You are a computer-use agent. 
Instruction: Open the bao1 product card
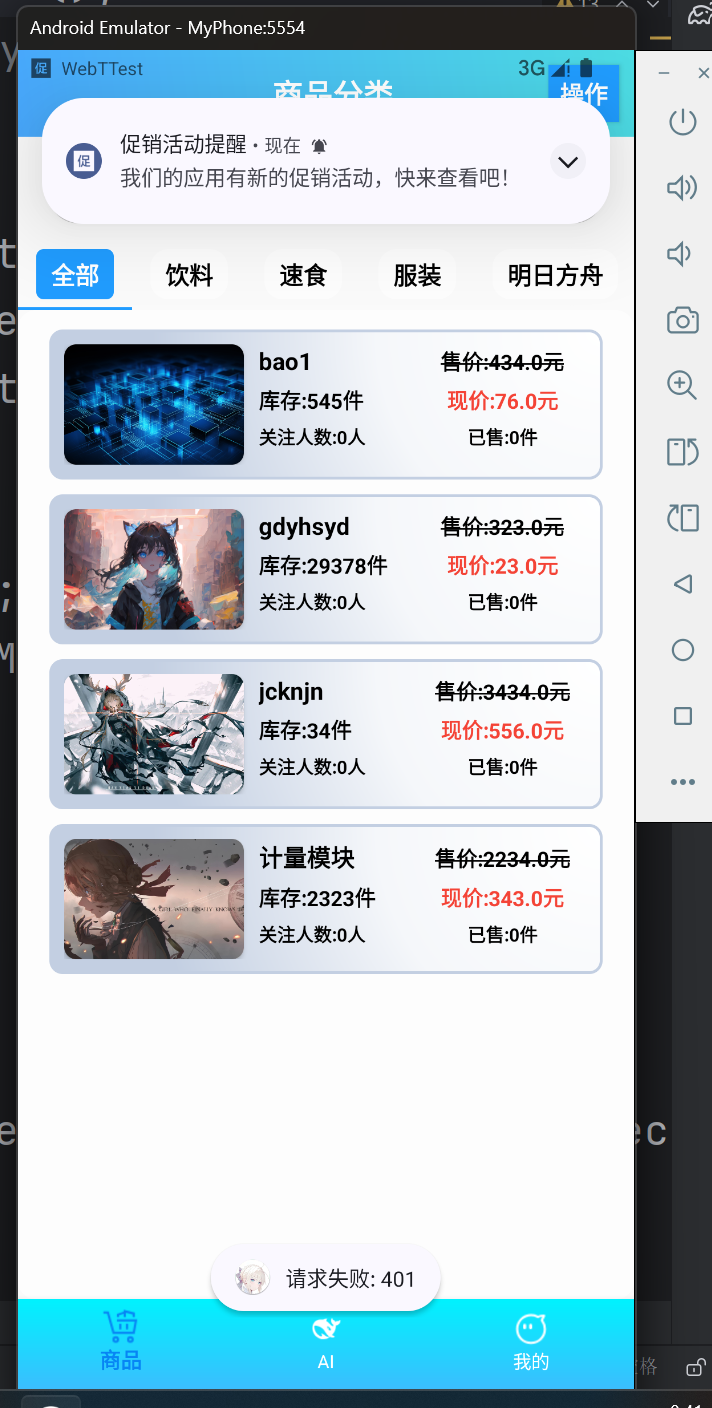326,404
